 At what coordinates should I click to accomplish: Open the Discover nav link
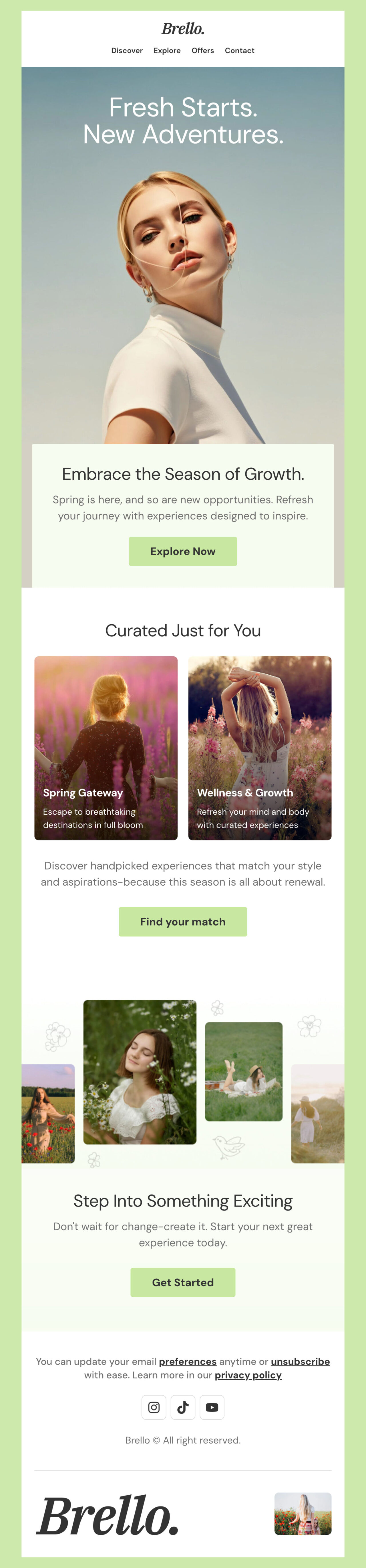[126, 51]
